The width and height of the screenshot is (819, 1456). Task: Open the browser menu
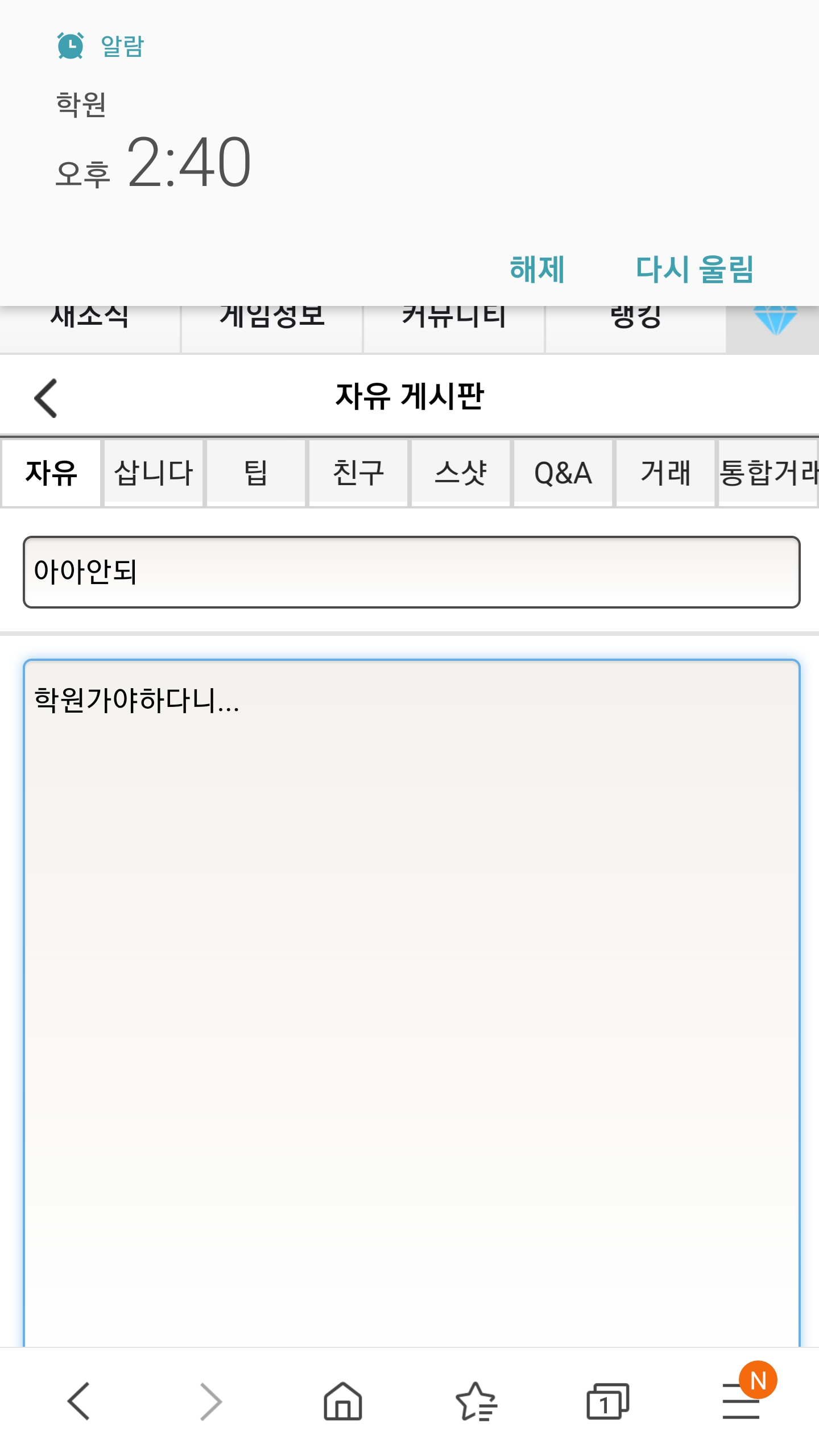[x=742, y=1401]
